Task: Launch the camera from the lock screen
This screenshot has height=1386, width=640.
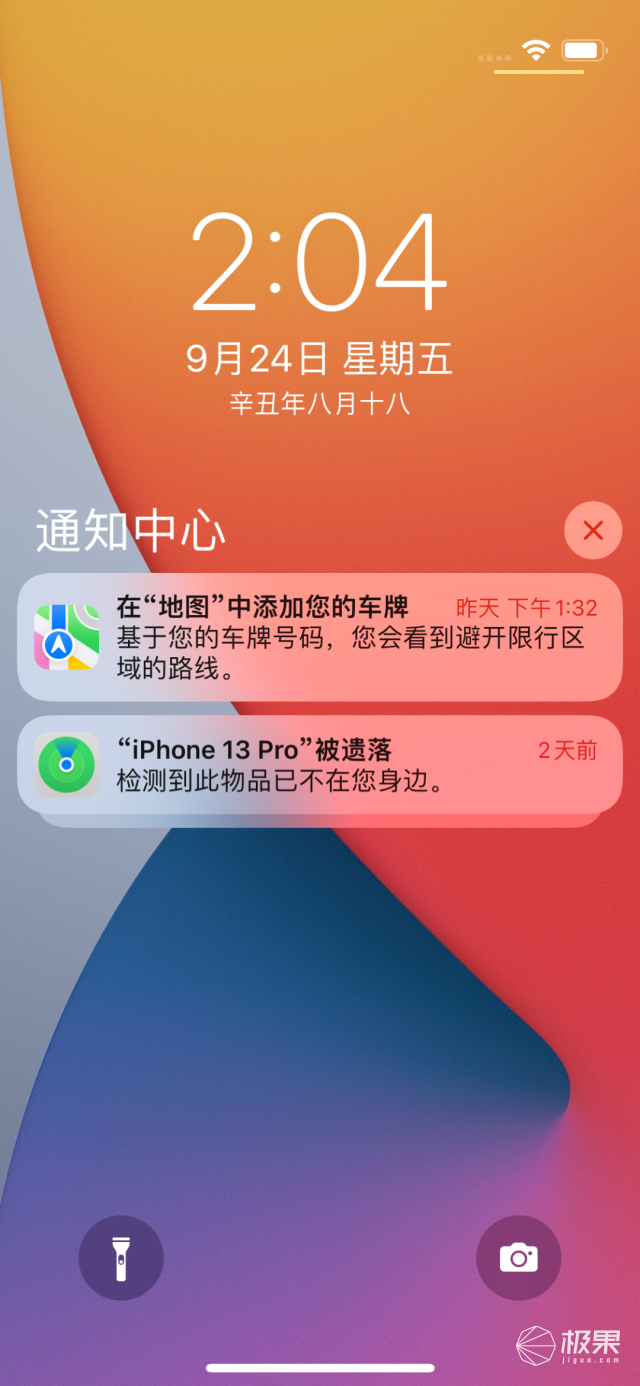Action: (x=519, y=1257)
